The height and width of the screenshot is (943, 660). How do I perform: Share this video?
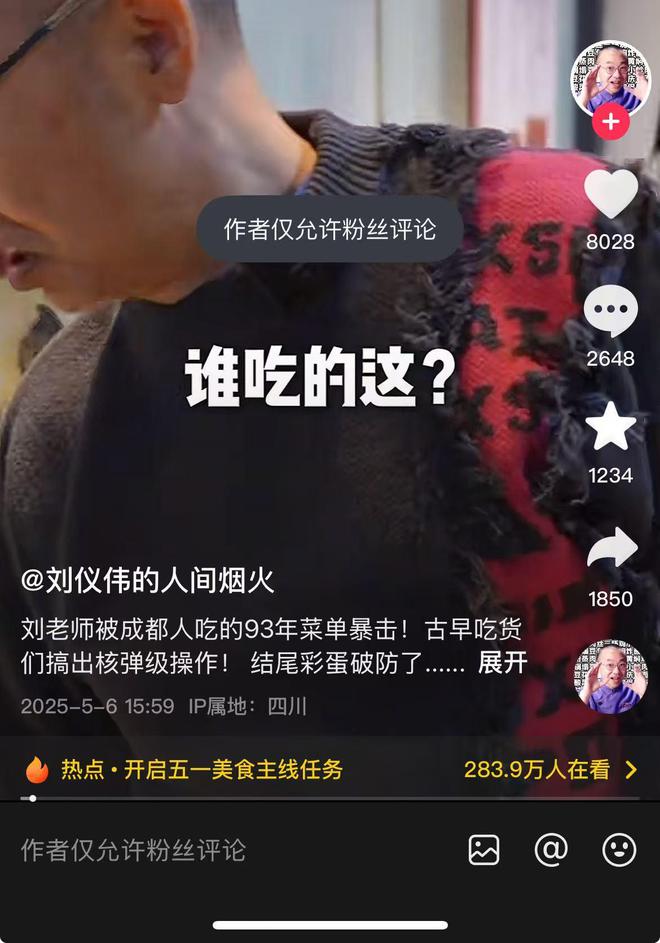pyautogui.click(x=610, y=548)
